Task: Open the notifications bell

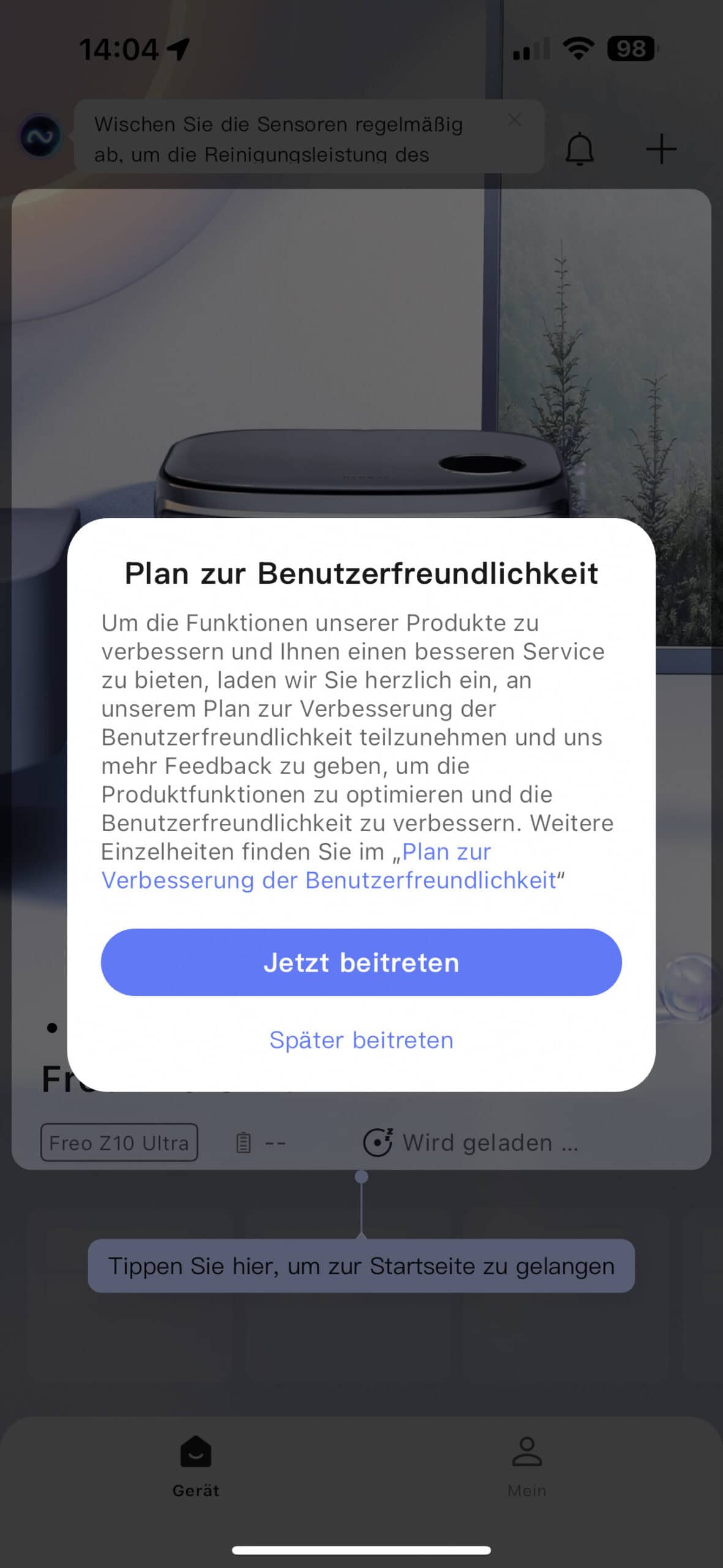Action: 579,149
